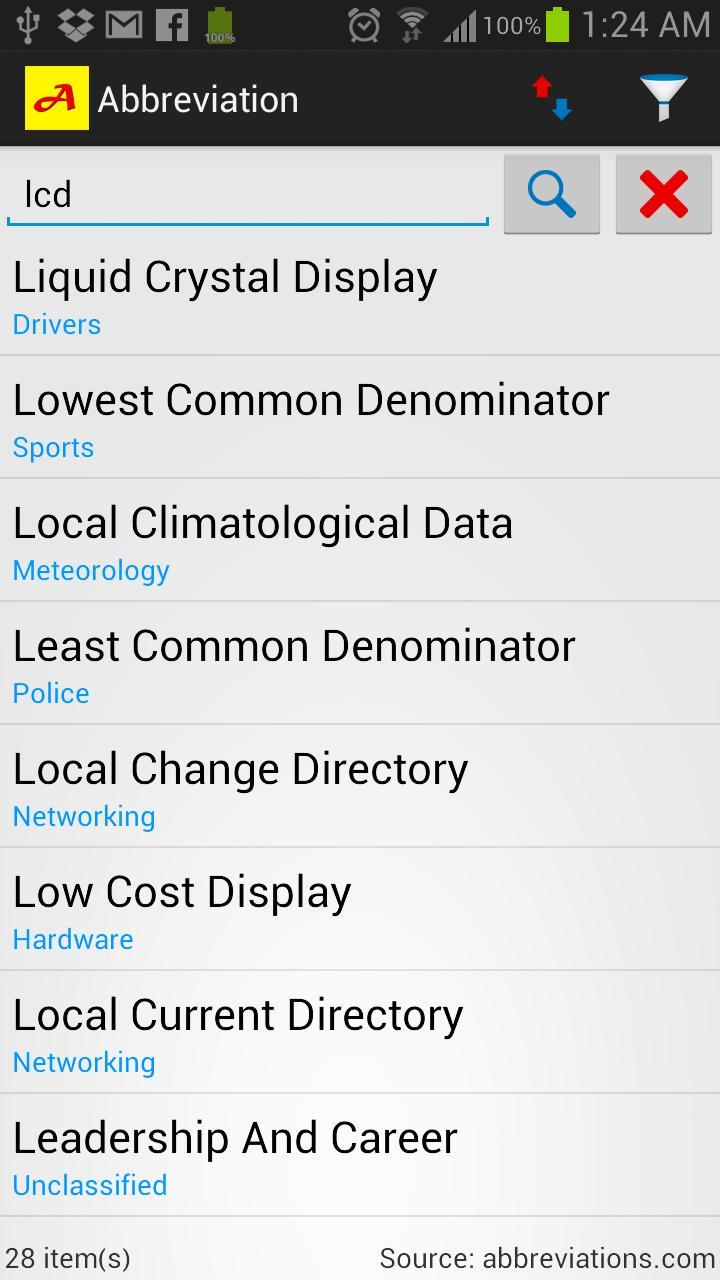Open Least Common Denominator result
This screenshot has height=1280, width=720.
tap(360, 665)
